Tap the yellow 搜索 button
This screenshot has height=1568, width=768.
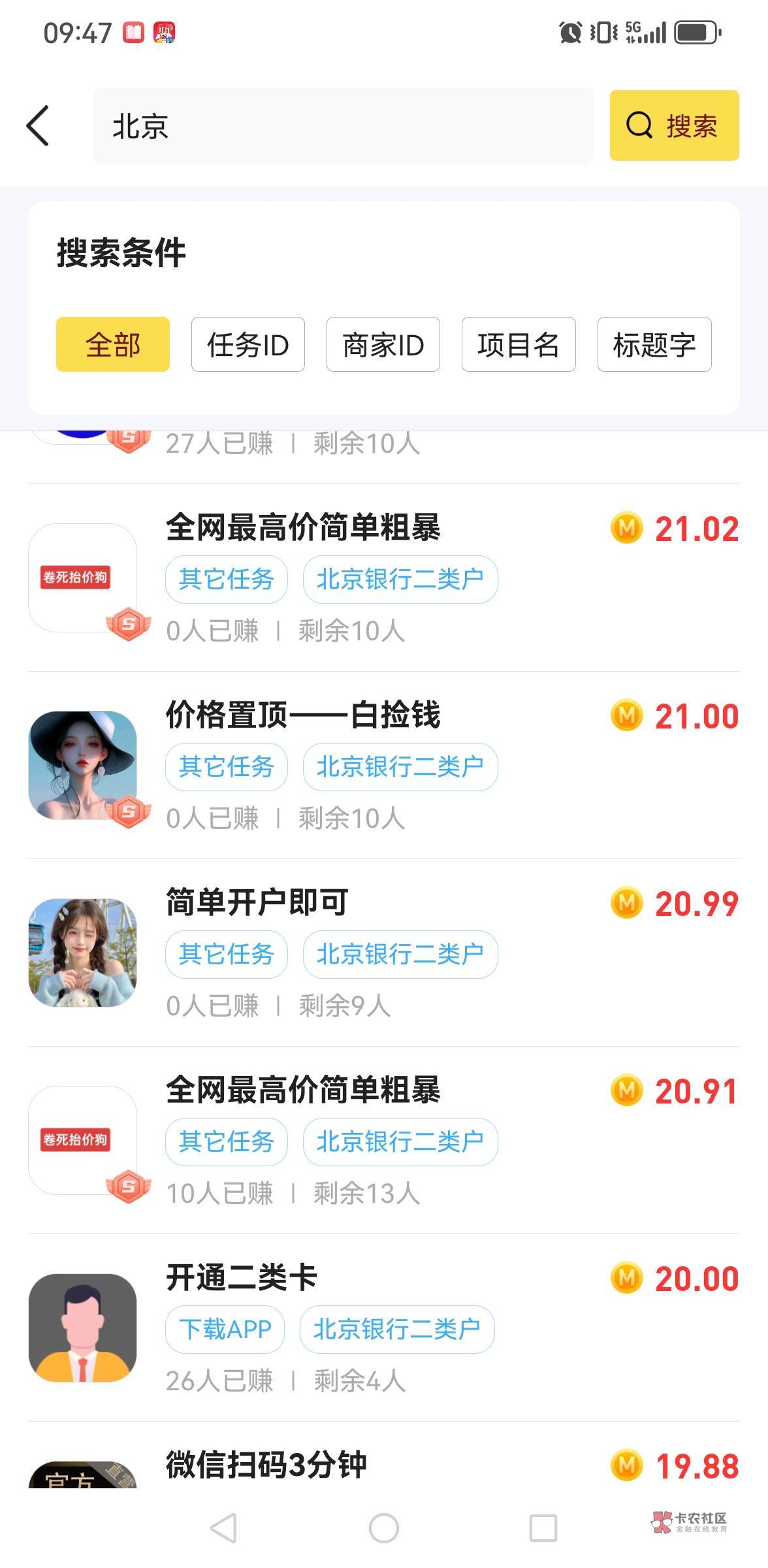pos(674,125)
